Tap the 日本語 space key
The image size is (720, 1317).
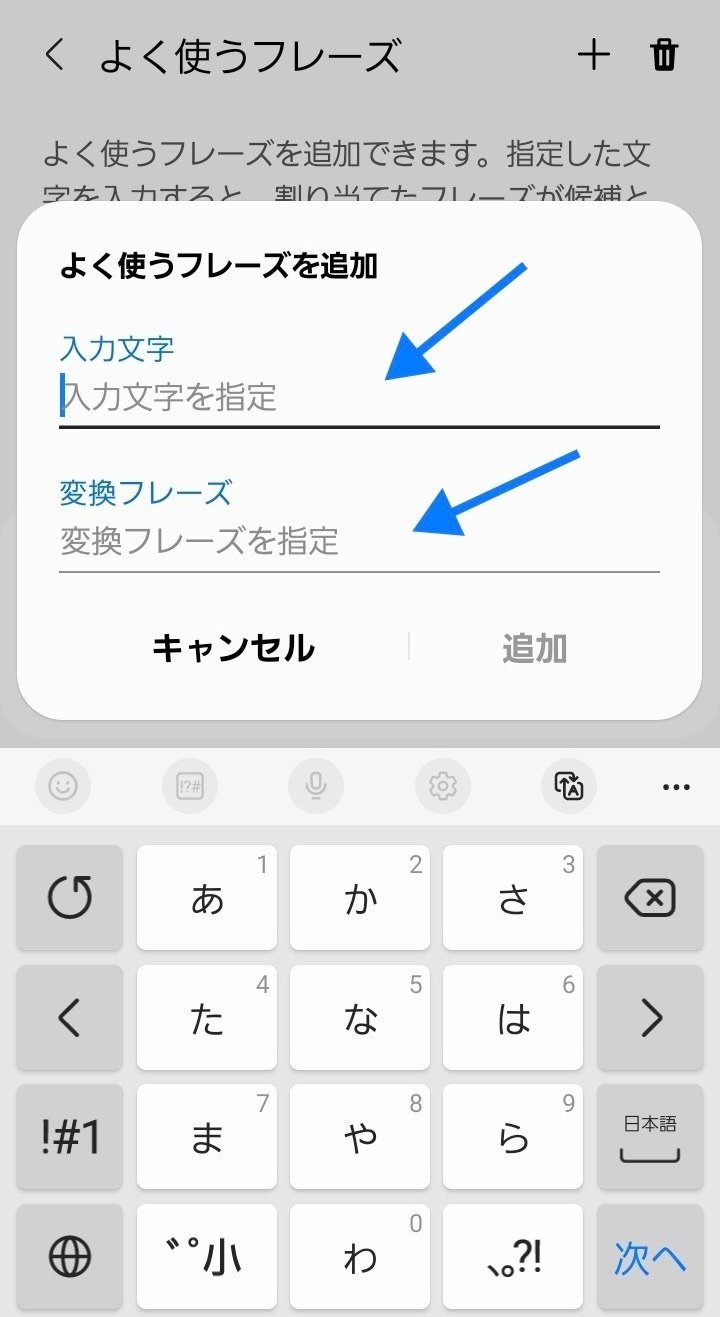point(649,1137)
